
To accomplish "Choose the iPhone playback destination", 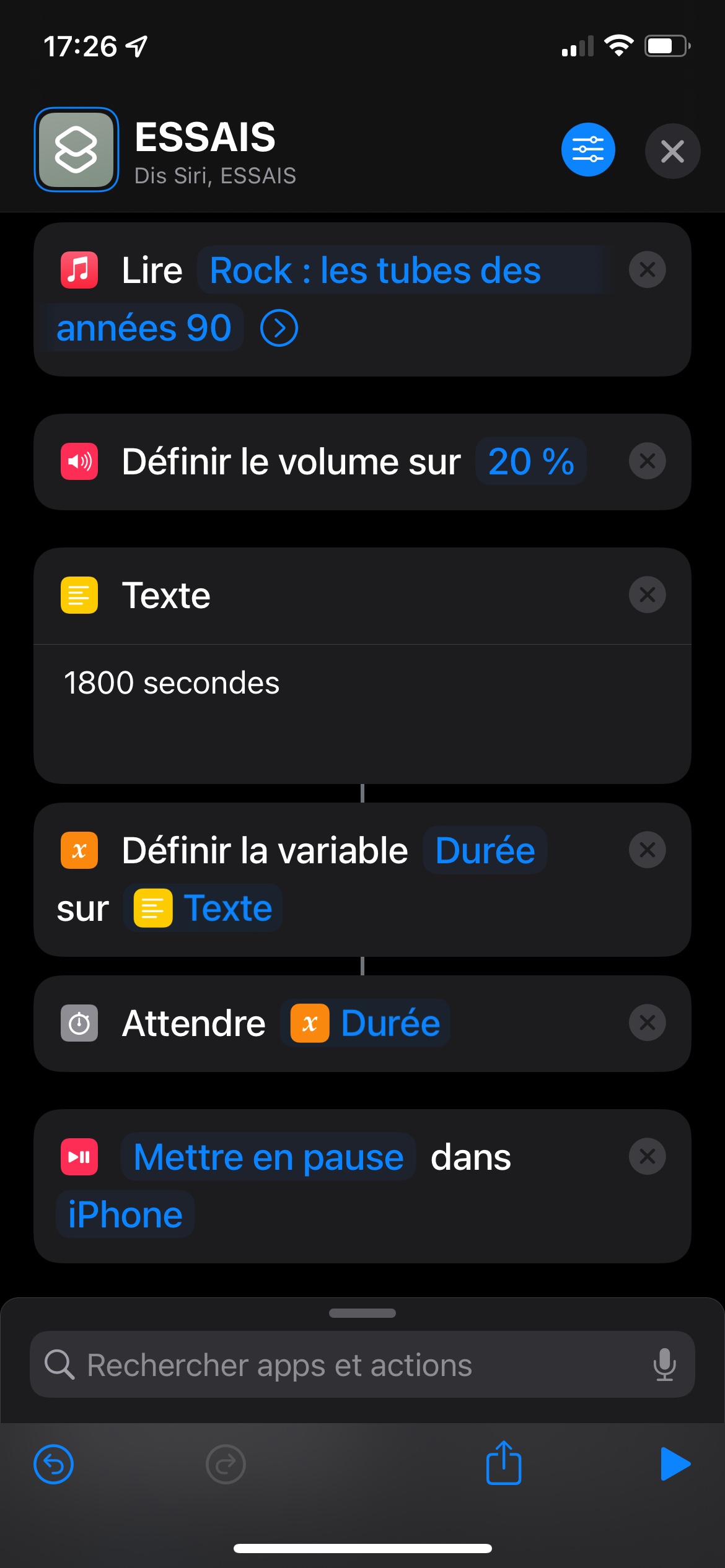I will coord(125,1214).
